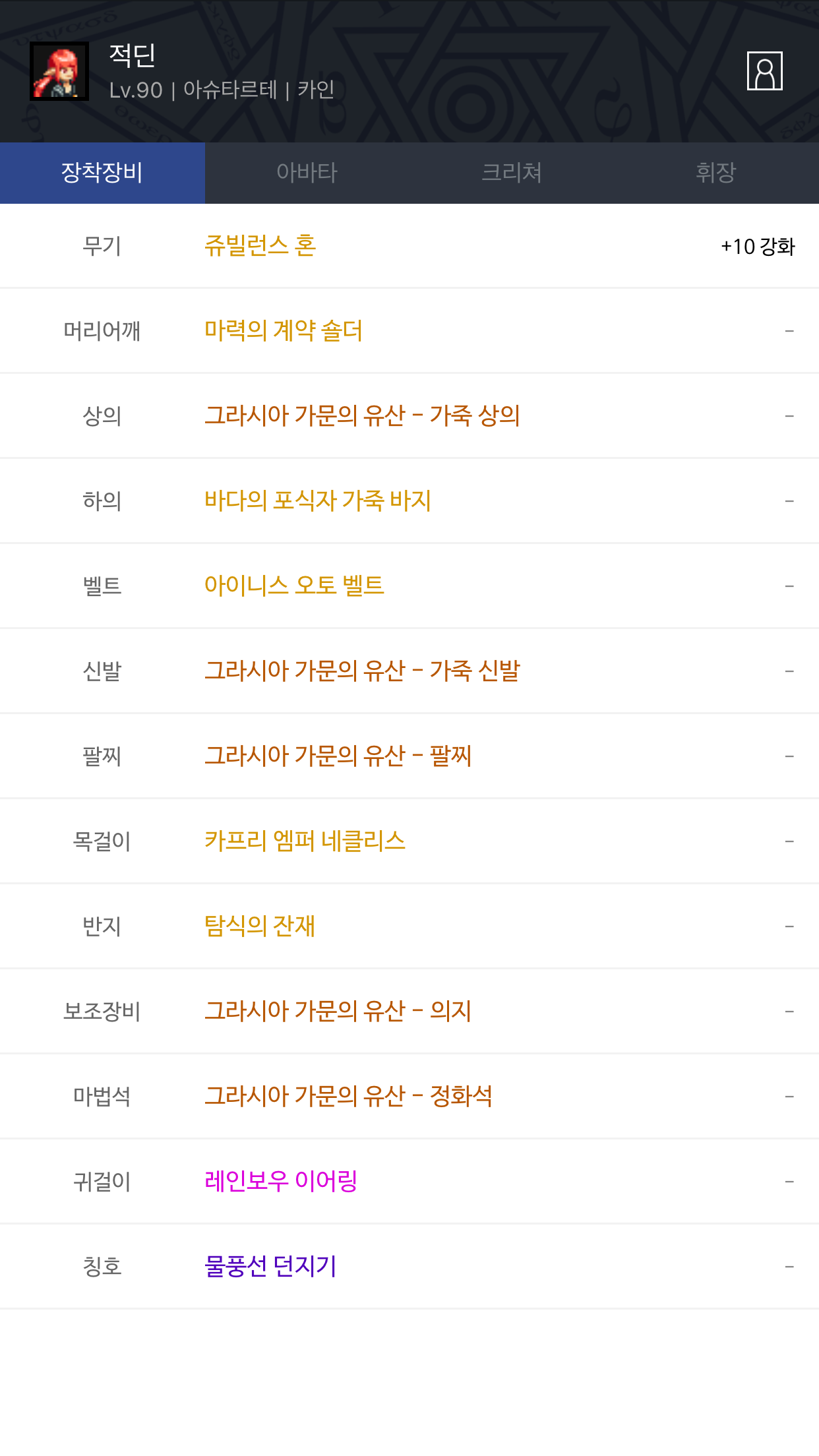View 카프리 엠퍼 네클리스 necklace
This screenshot has height=1456, width=819.
coord(305,841)
